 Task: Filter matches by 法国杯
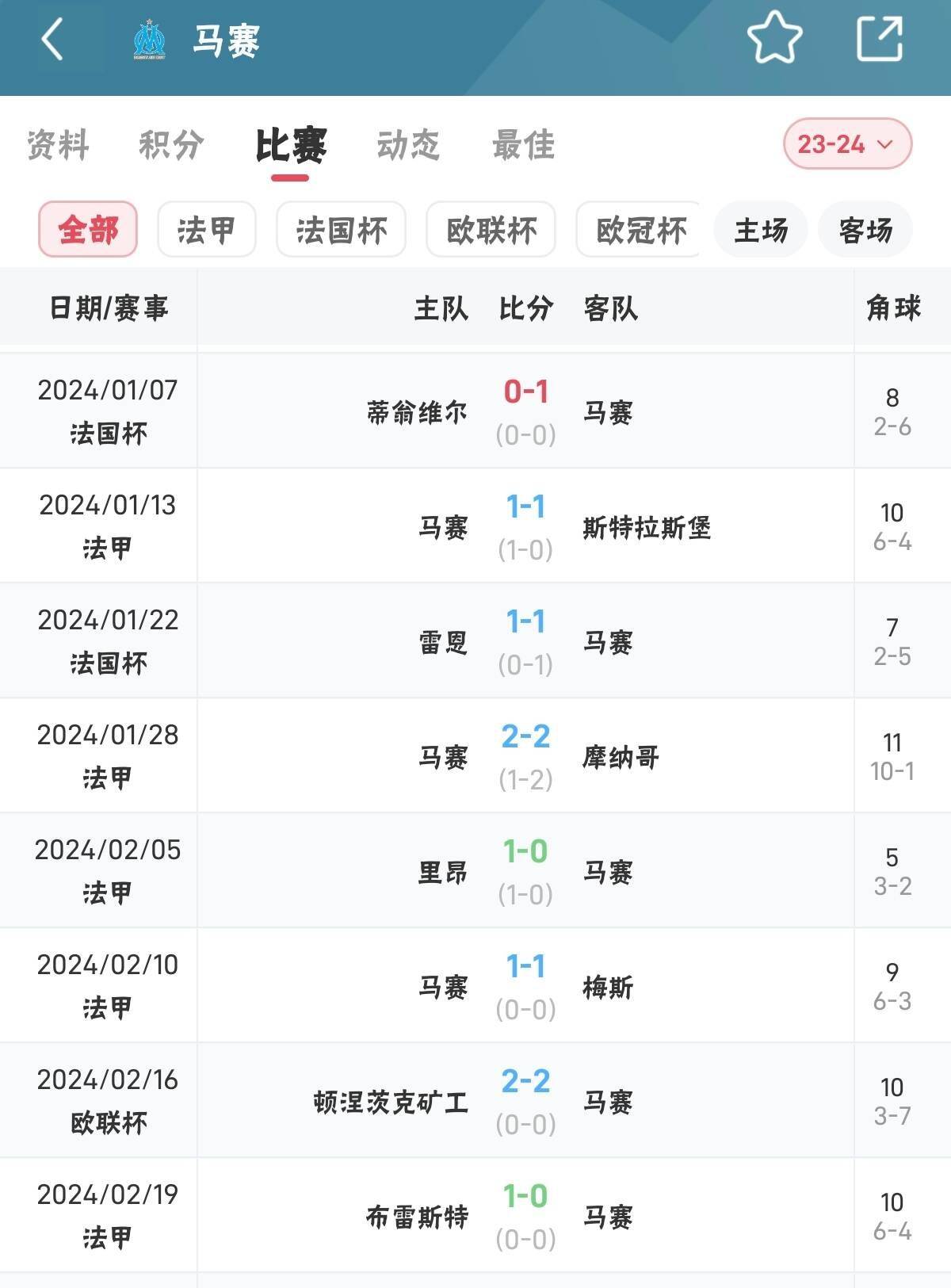click(341, 230)
